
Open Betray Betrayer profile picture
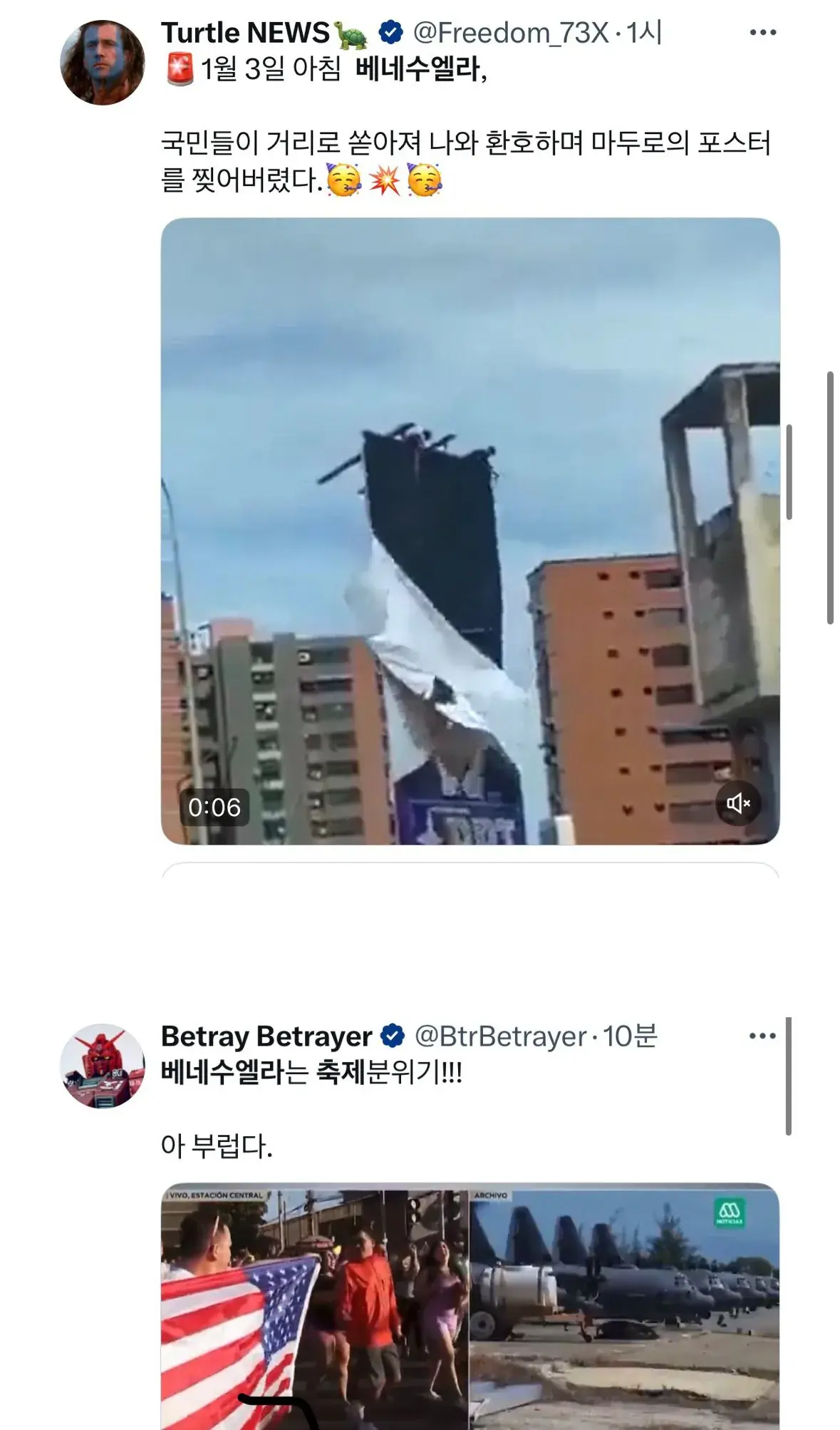pyautogui.click(x=103, y=1066)
